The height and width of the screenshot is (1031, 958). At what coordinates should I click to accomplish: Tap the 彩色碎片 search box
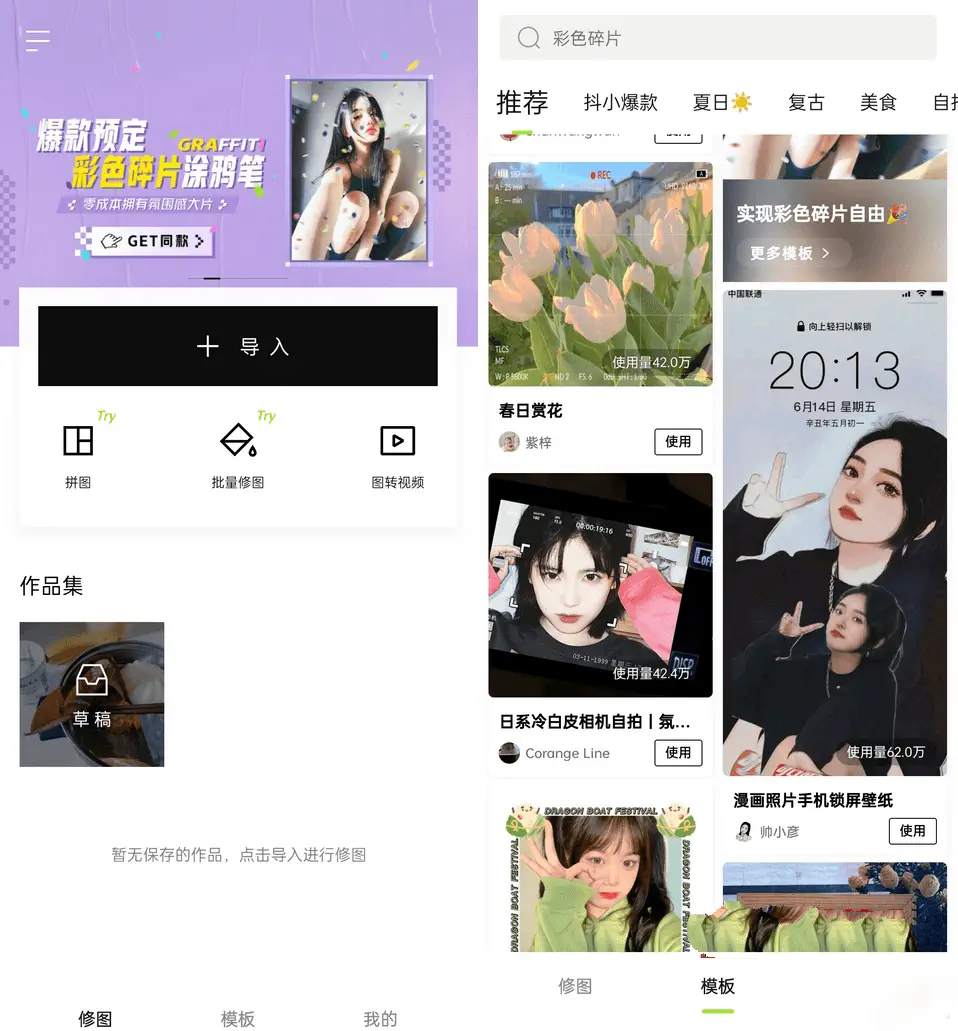717,38
